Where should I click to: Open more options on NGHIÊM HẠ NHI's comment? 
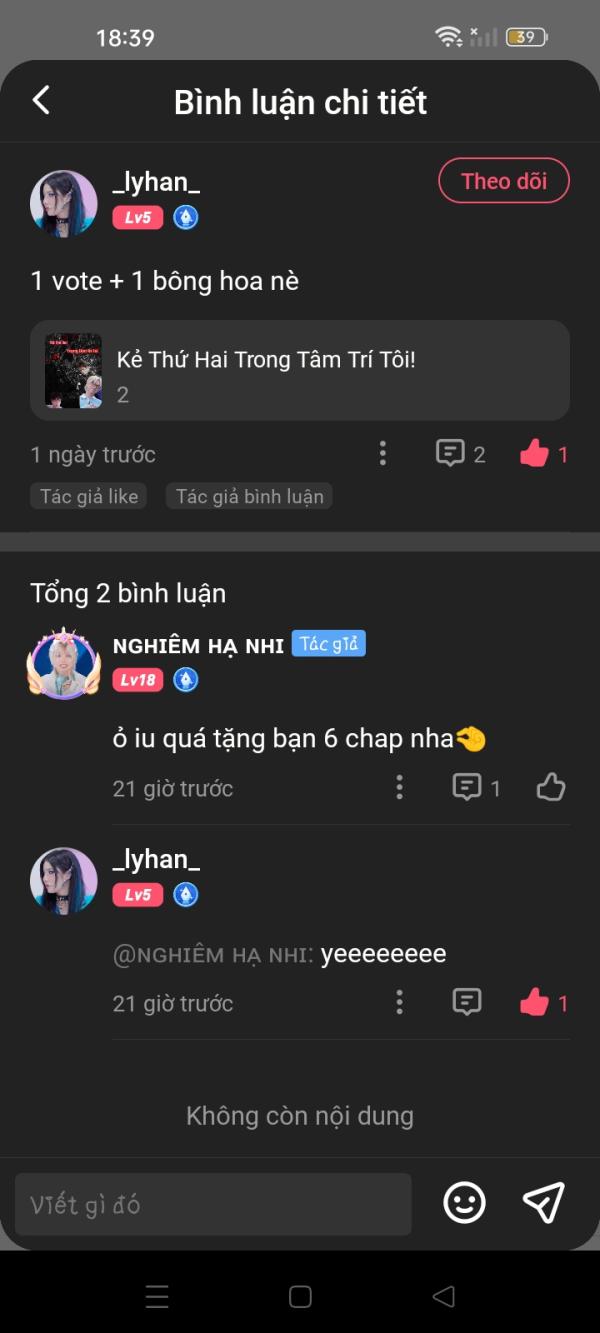tap(399, 788)
